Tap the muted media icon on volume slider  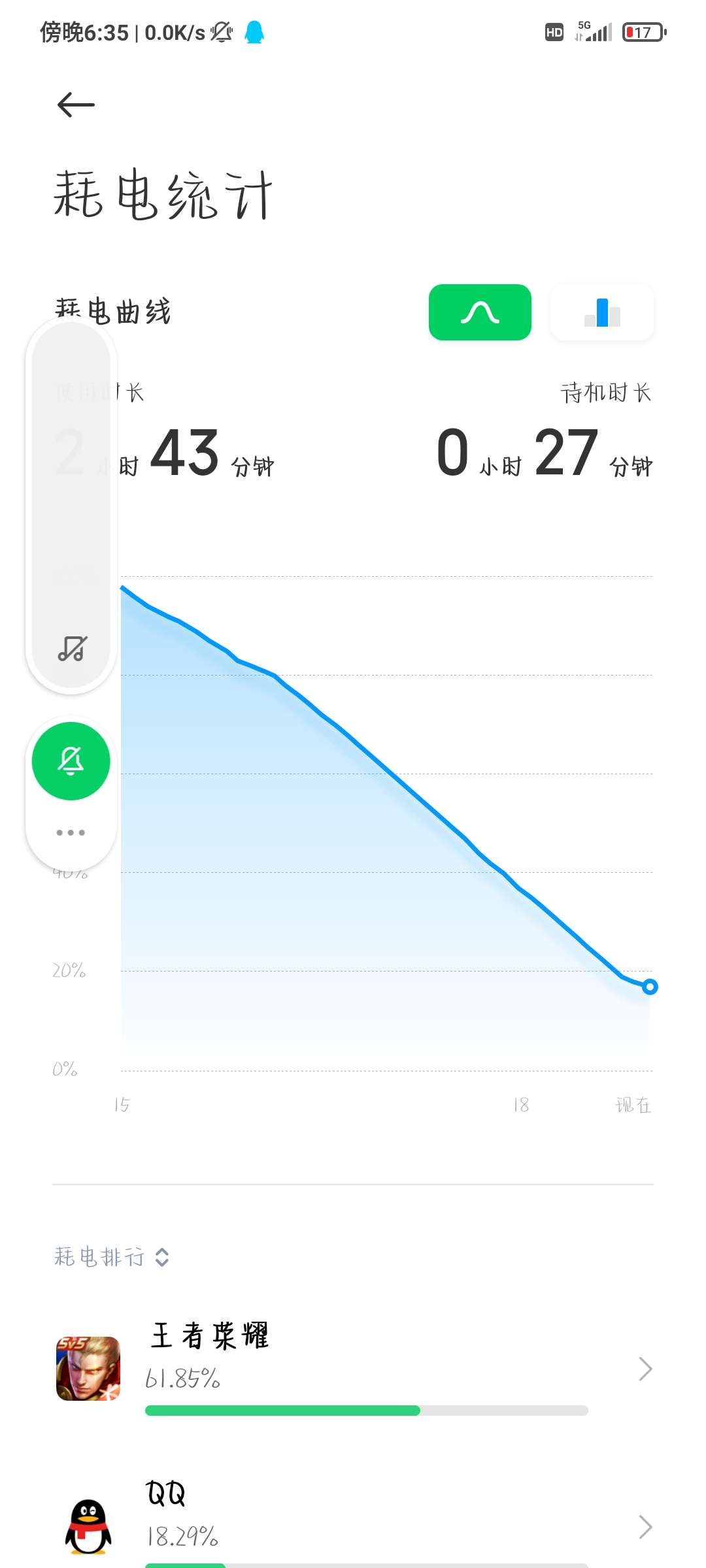[72, 649]
